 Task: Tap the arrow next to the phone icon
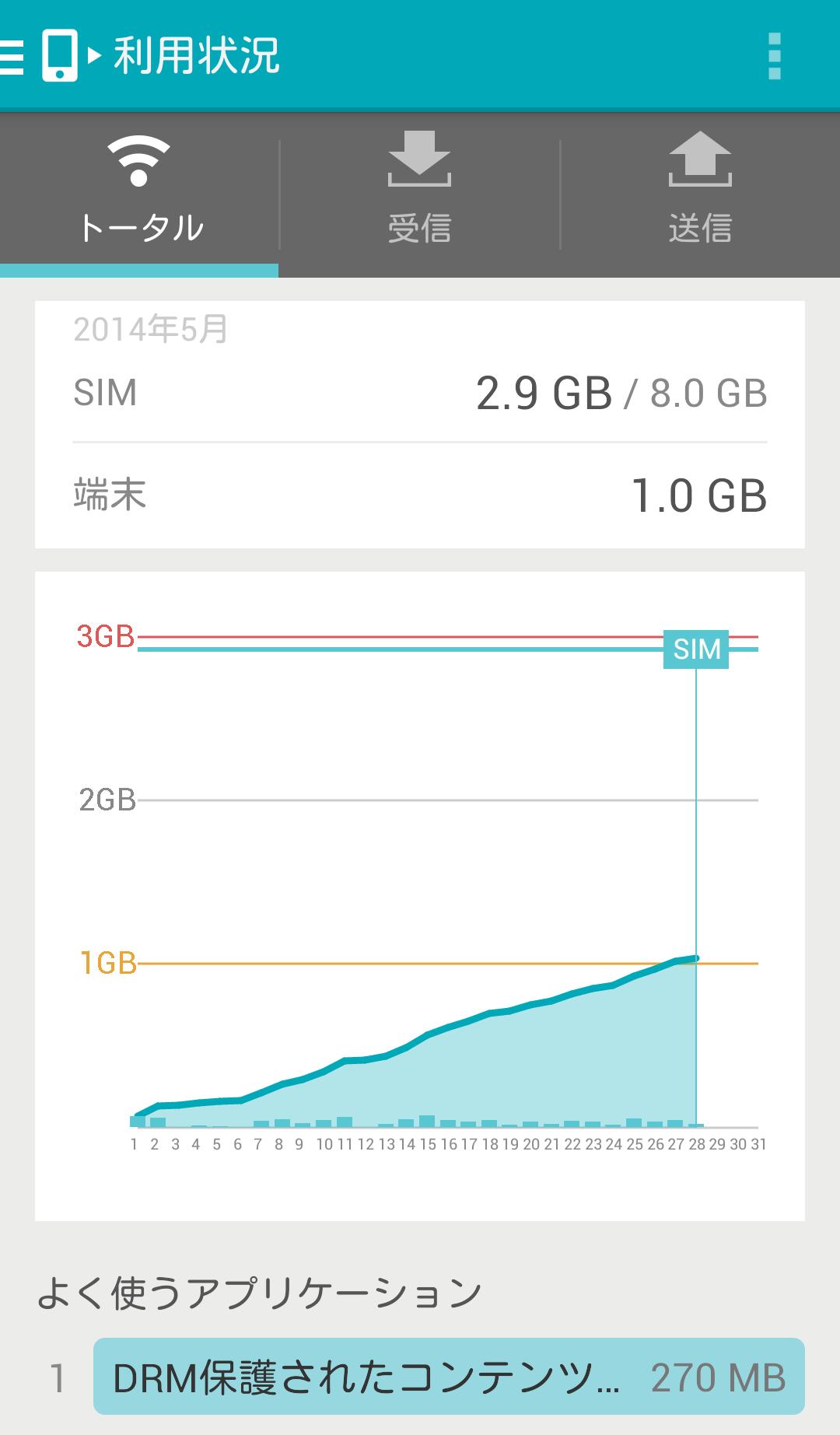92,56
